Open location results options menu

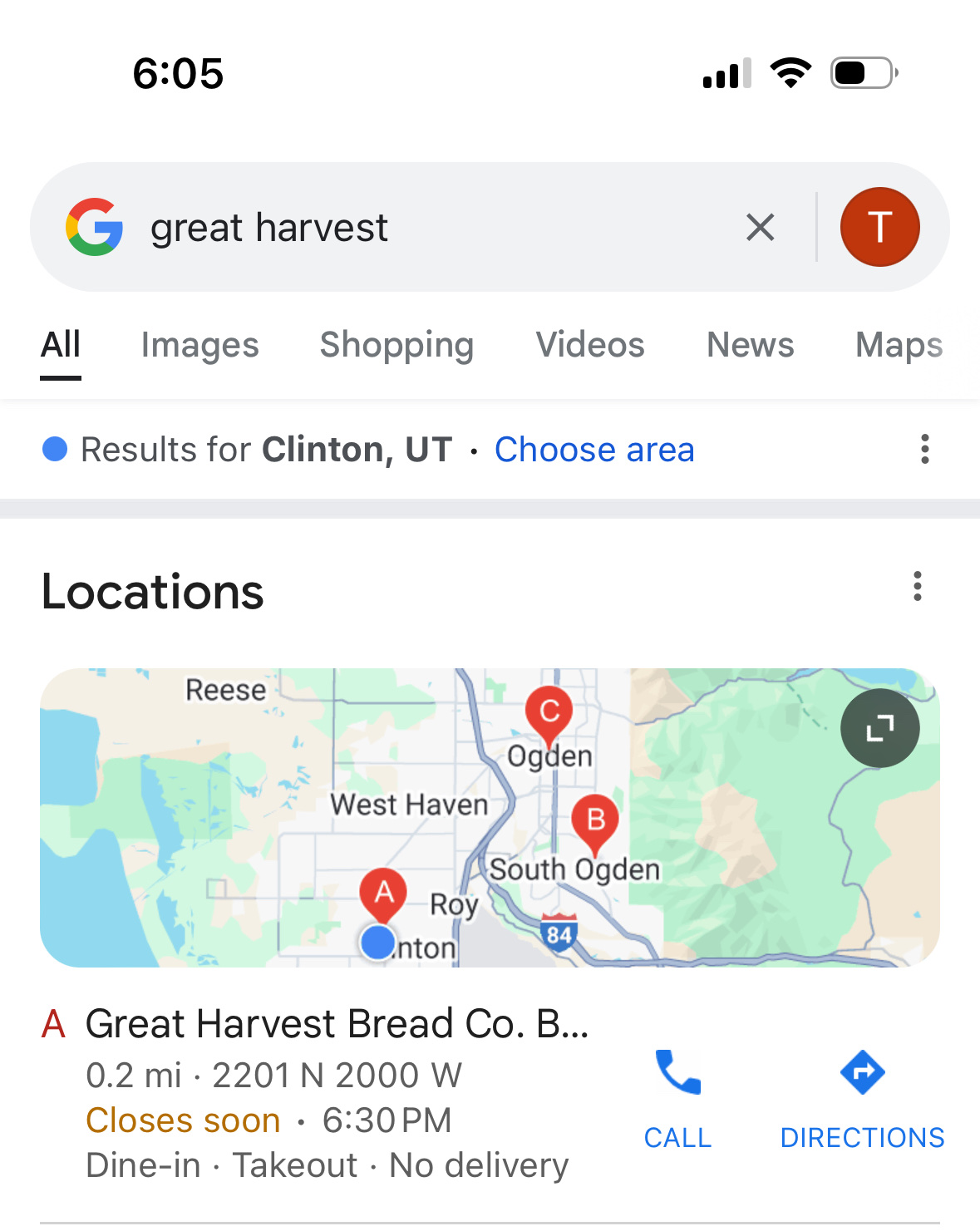(x=924, y=450)
